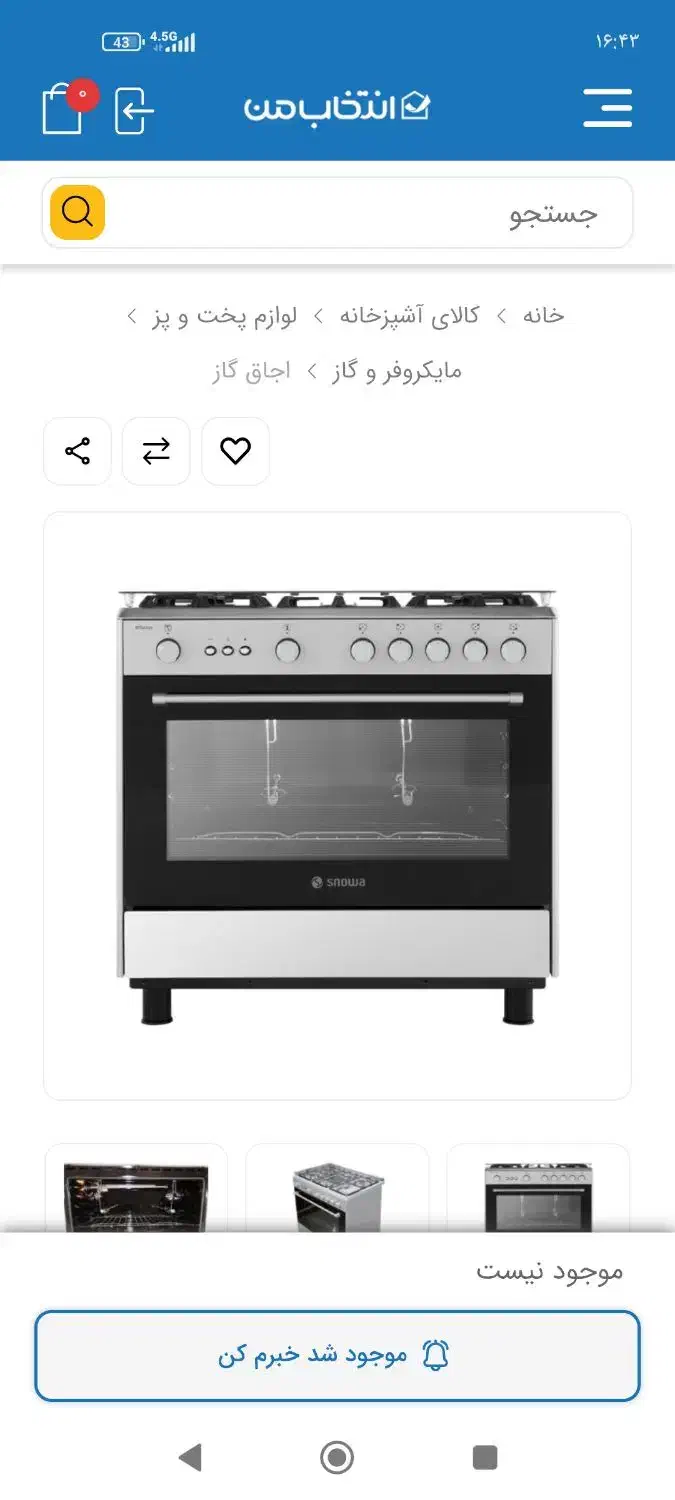The width and height of the screenshot is (675, 1500).
Task: Tap موجود شد خبرم کن notify button
Action: [x=337, y=1356]
